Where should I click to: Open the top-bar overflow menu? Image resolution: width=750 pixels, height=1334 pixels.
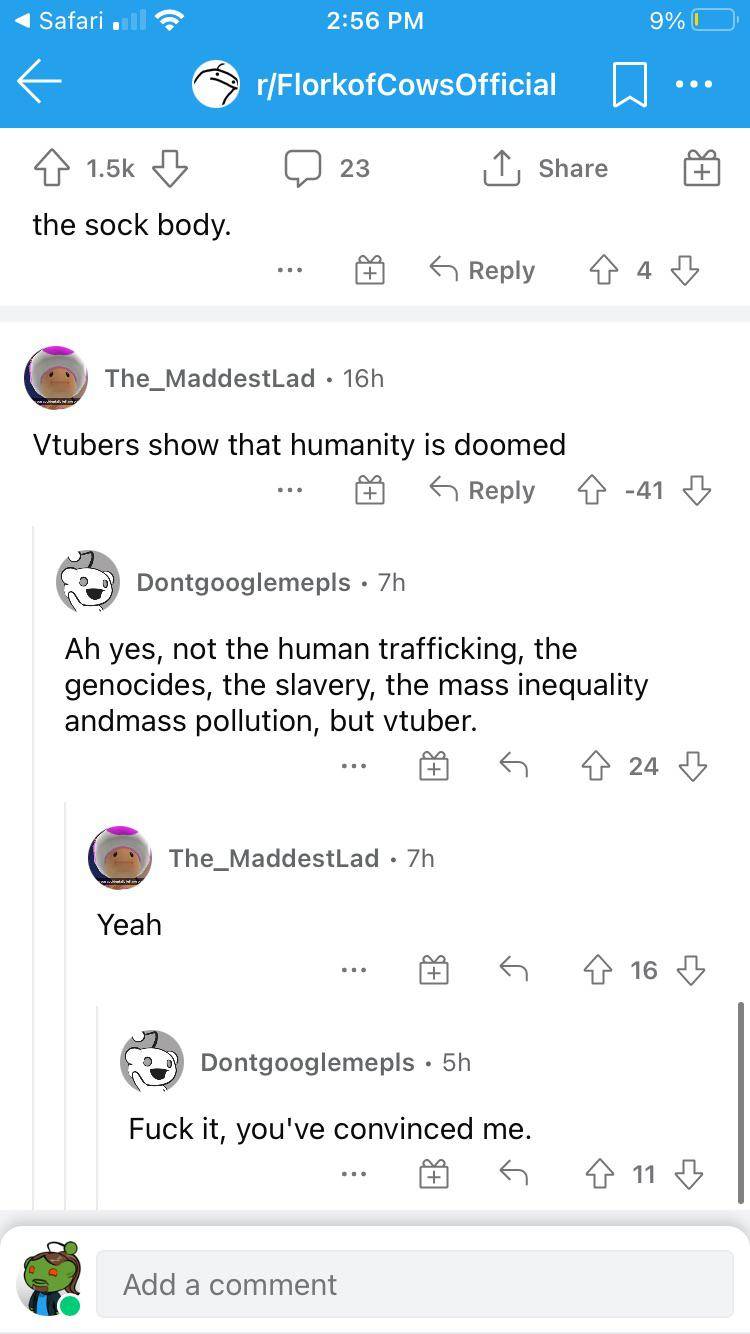point(694,84)
